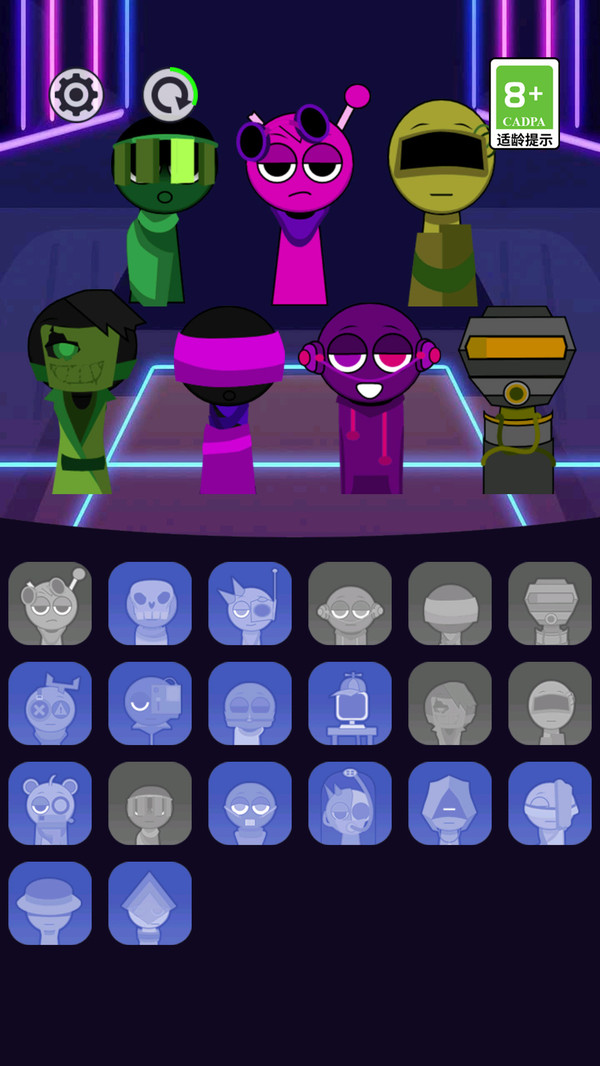This screenshot has height=1066, width=600.
Task: Tap the pink antenna character on stage
Action: pyautogui.click(x=300, y=200)
